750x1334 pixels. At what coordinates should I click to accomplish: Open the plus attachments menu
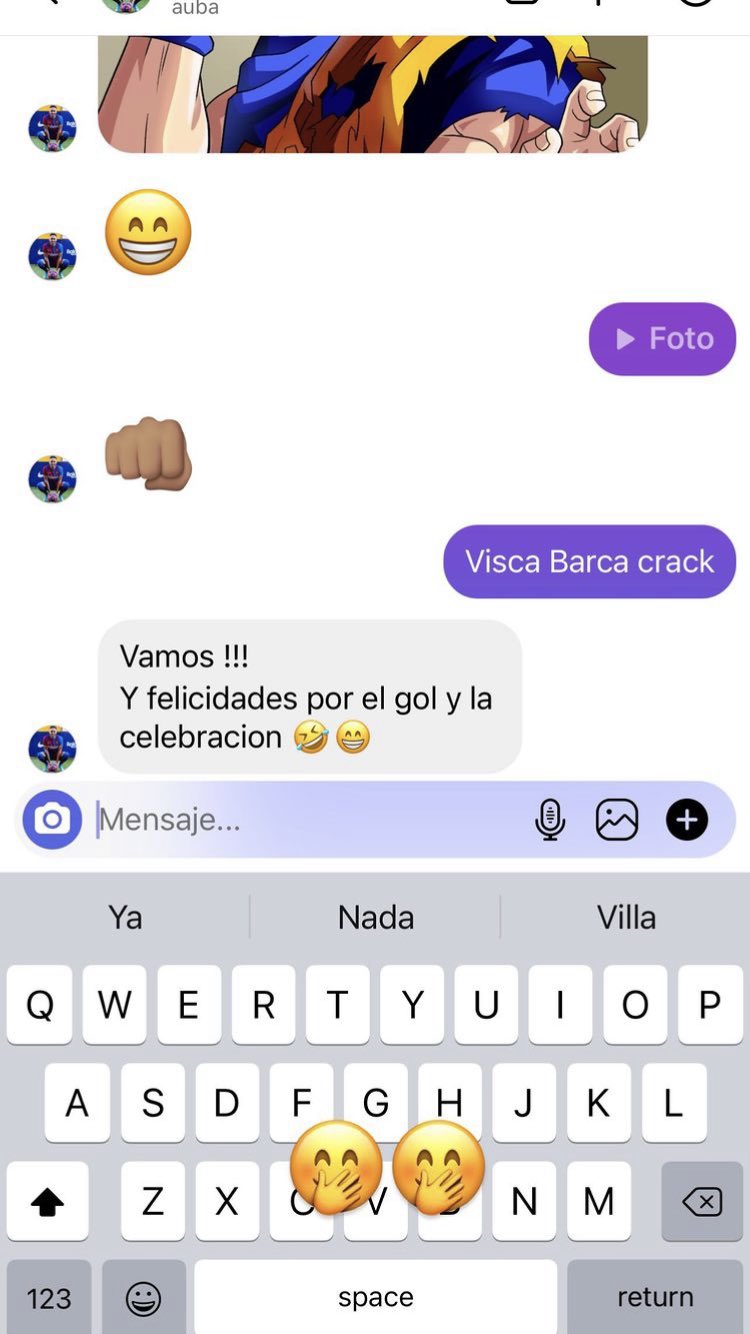pos(687,820)
